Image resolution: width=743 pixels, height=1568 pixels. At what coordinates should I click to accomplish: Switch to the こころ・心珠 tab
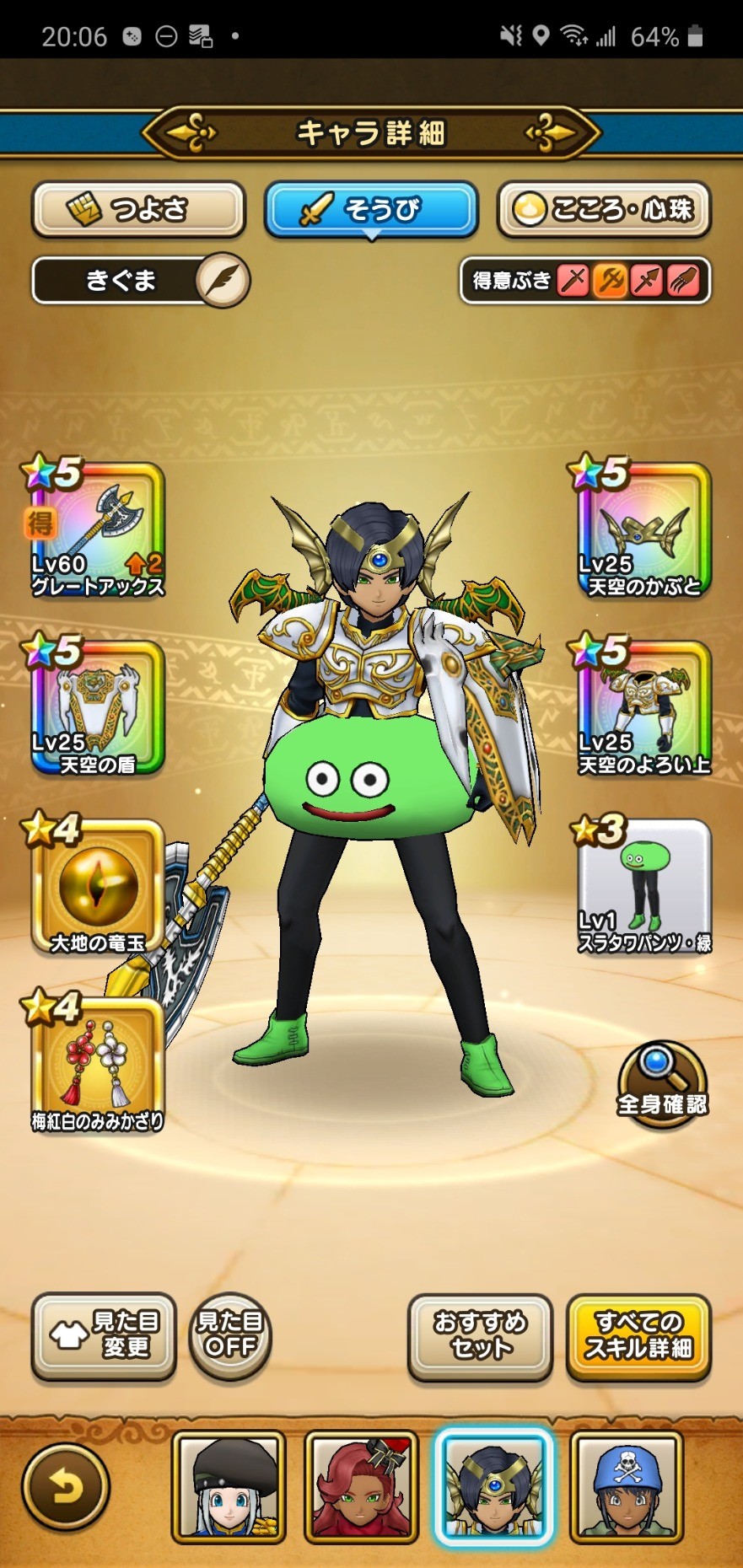tap(604, 209)
